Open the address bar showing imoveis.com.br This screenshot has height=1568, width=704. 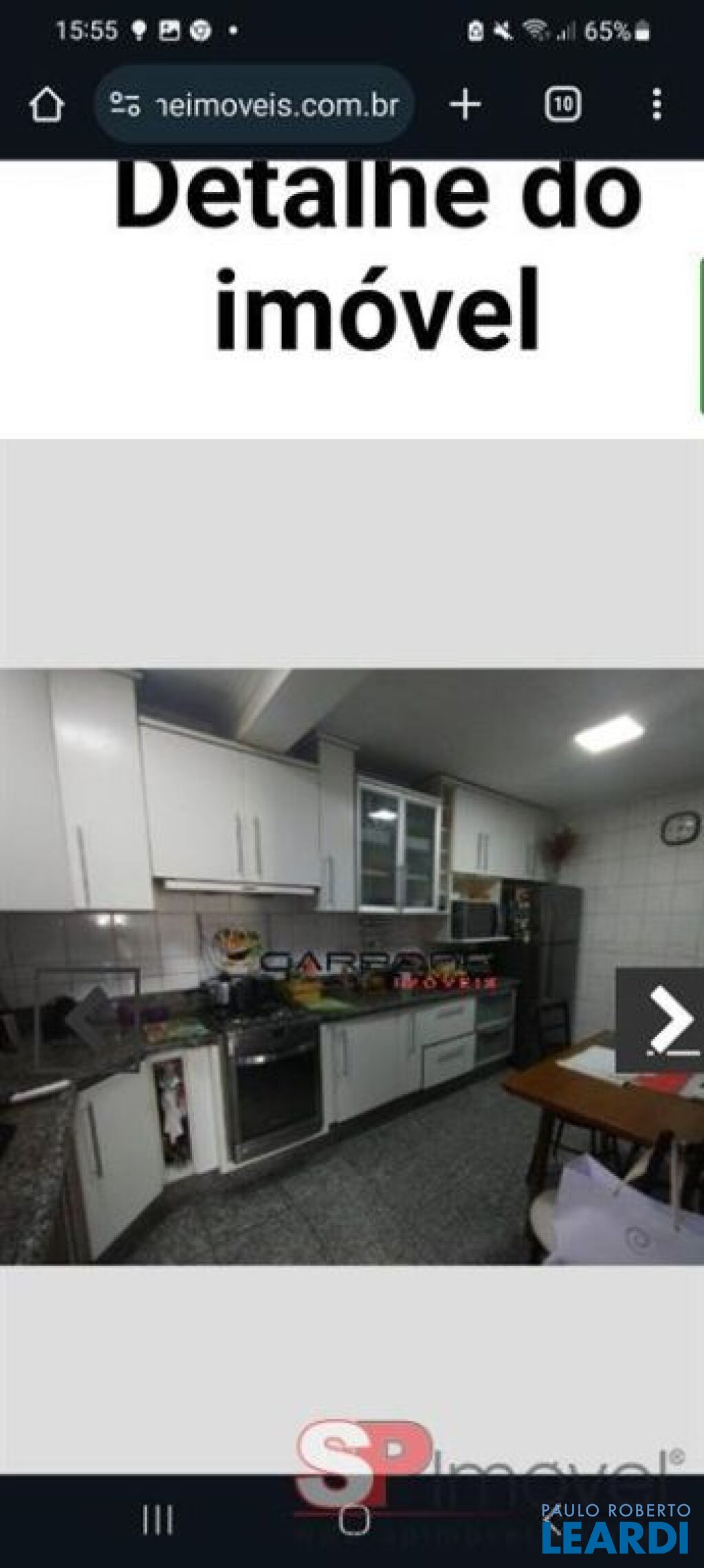pyautogui.click(x=254, y=105)
